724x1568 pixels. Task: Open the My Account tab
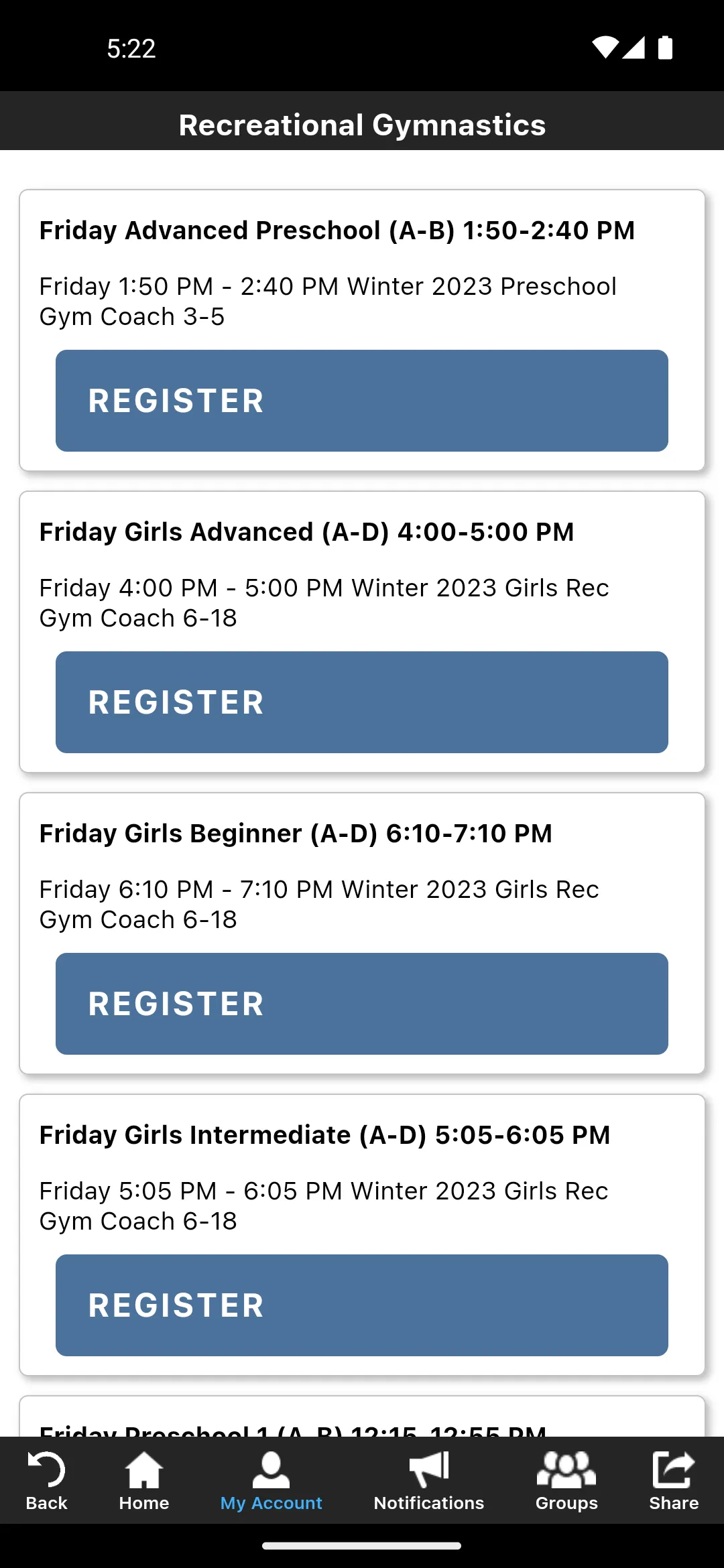click(x=271, y=1481)
